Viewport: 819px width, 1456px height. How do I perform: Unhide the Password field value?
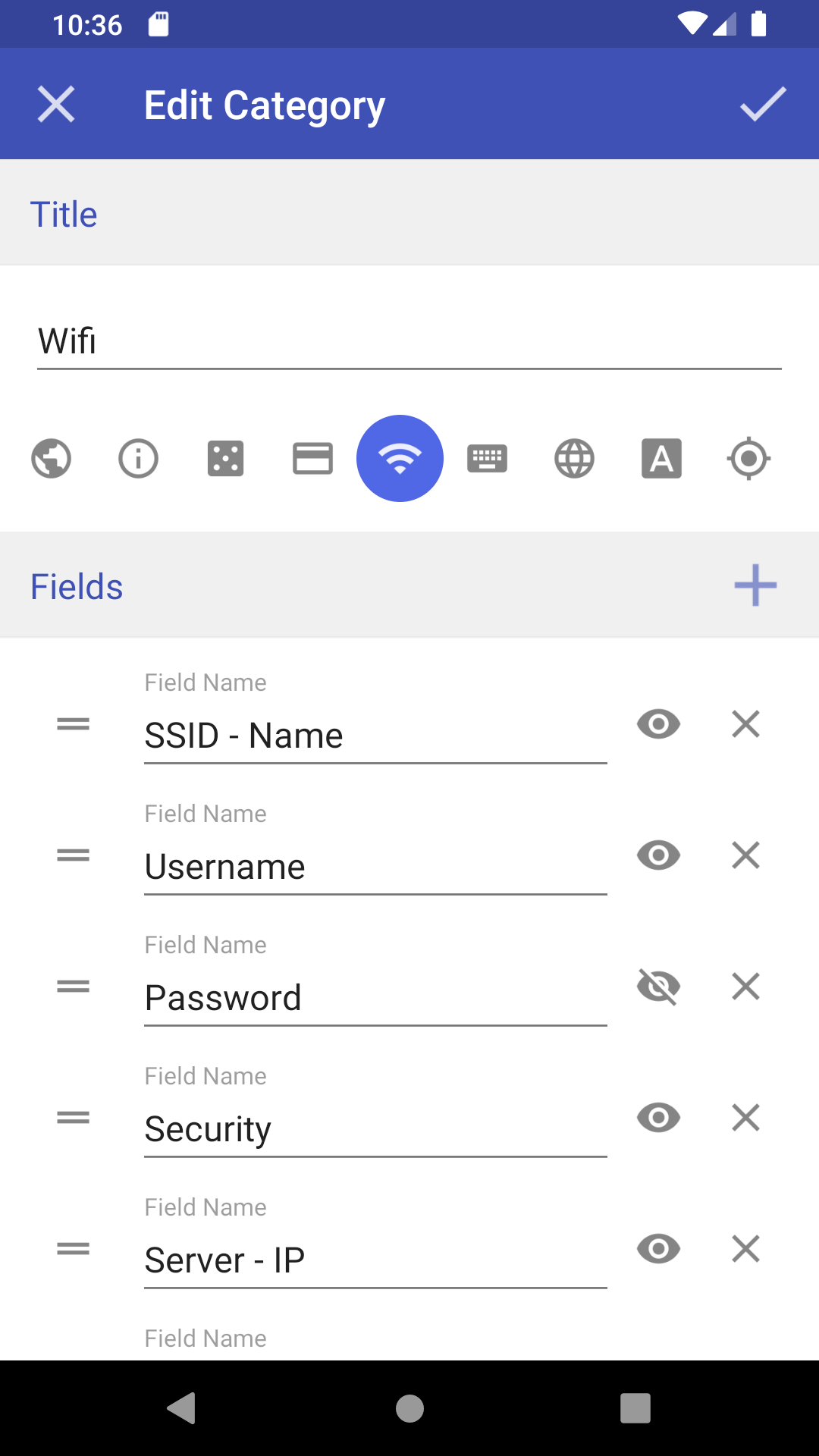658,987
